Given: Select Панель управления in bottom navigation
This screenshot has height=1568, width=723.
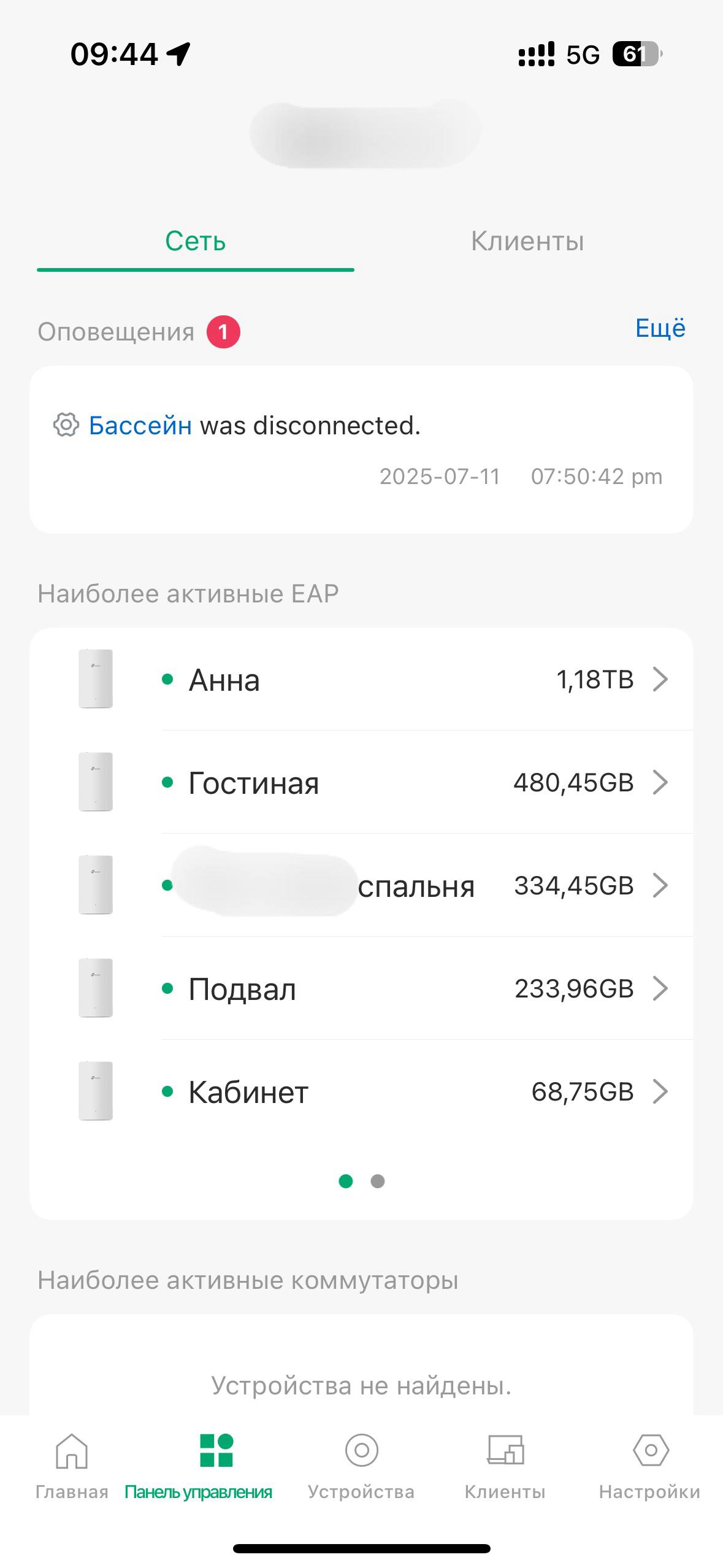Looking at the screenshot, I should click(198, 1467).
